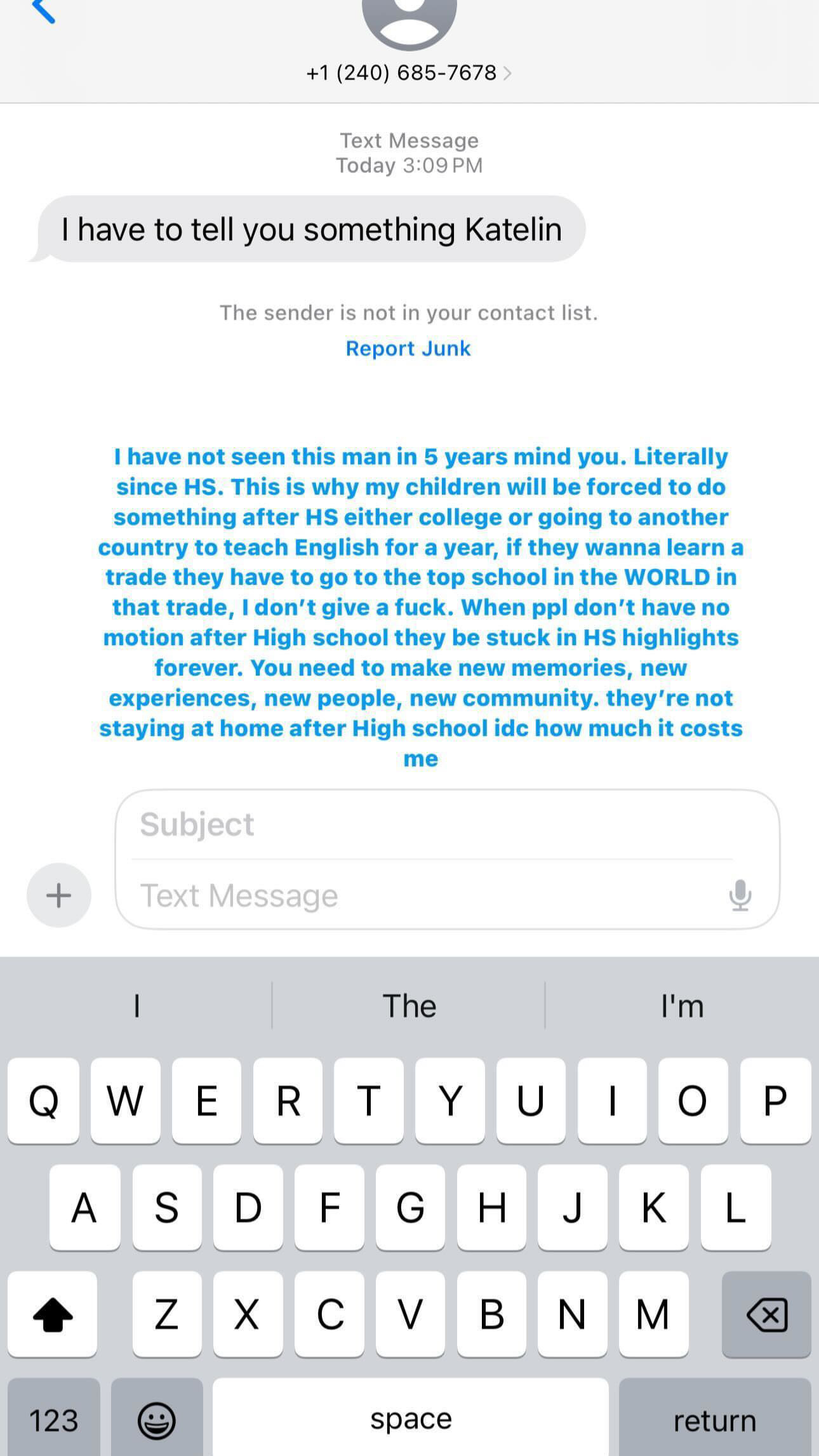Focus the Subject field
The height and width of the screenshot is (1456, 819).
pyautogui.click(x=432, y=824)
